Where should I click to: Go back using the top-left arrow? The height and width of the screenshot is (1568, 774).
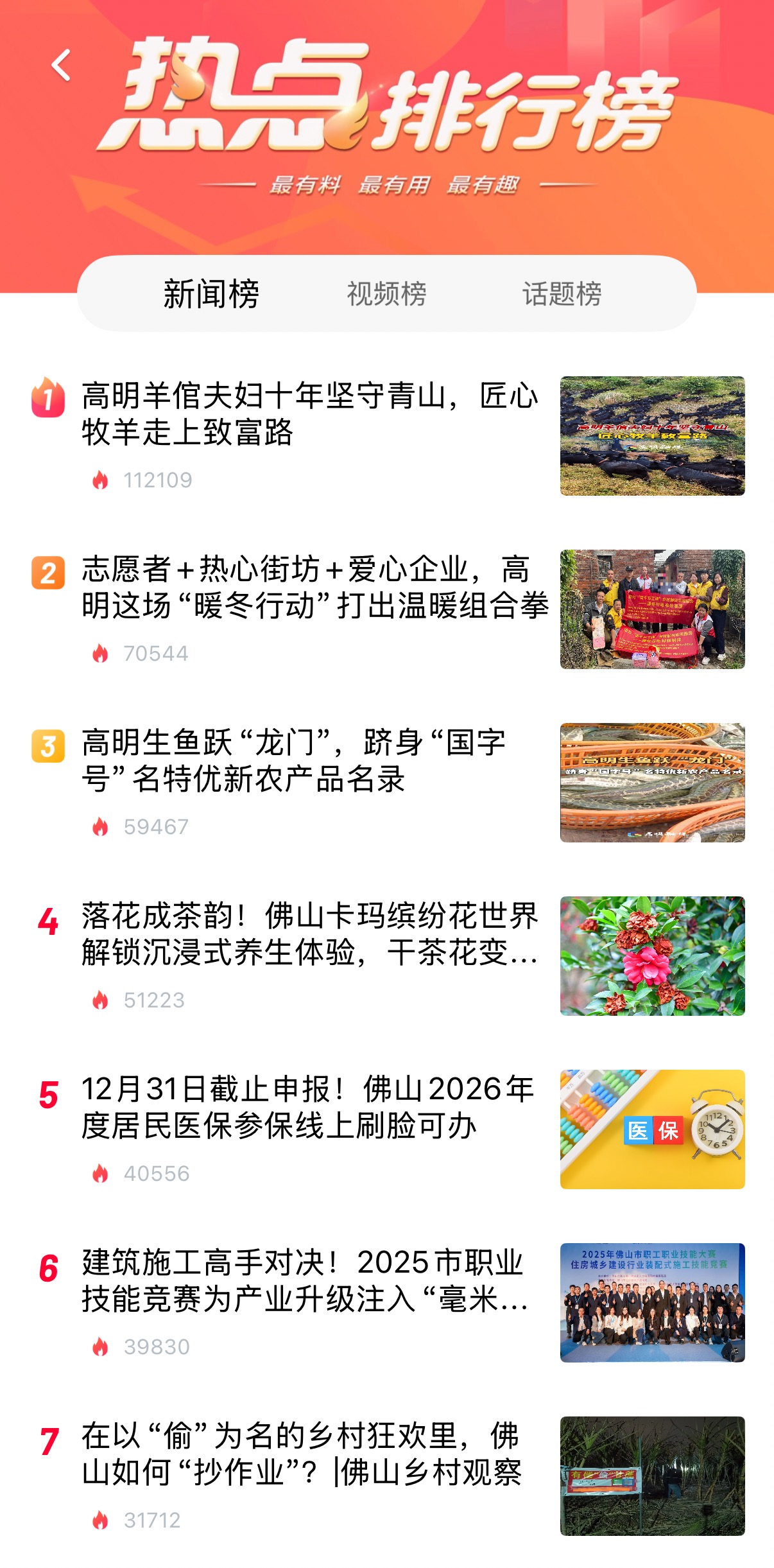(x=62, y=65)
